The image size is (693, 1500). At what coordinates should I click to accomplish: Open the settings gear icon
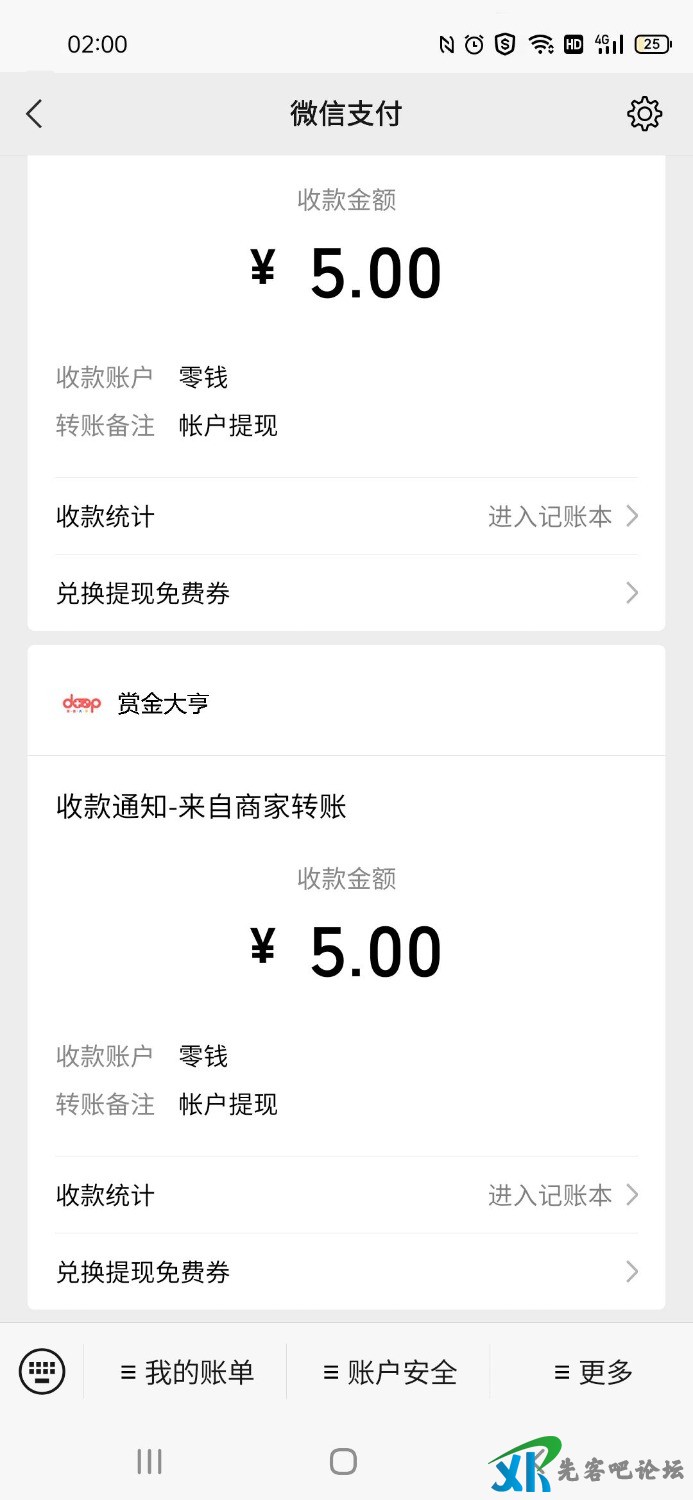click(x=644, y=114)
